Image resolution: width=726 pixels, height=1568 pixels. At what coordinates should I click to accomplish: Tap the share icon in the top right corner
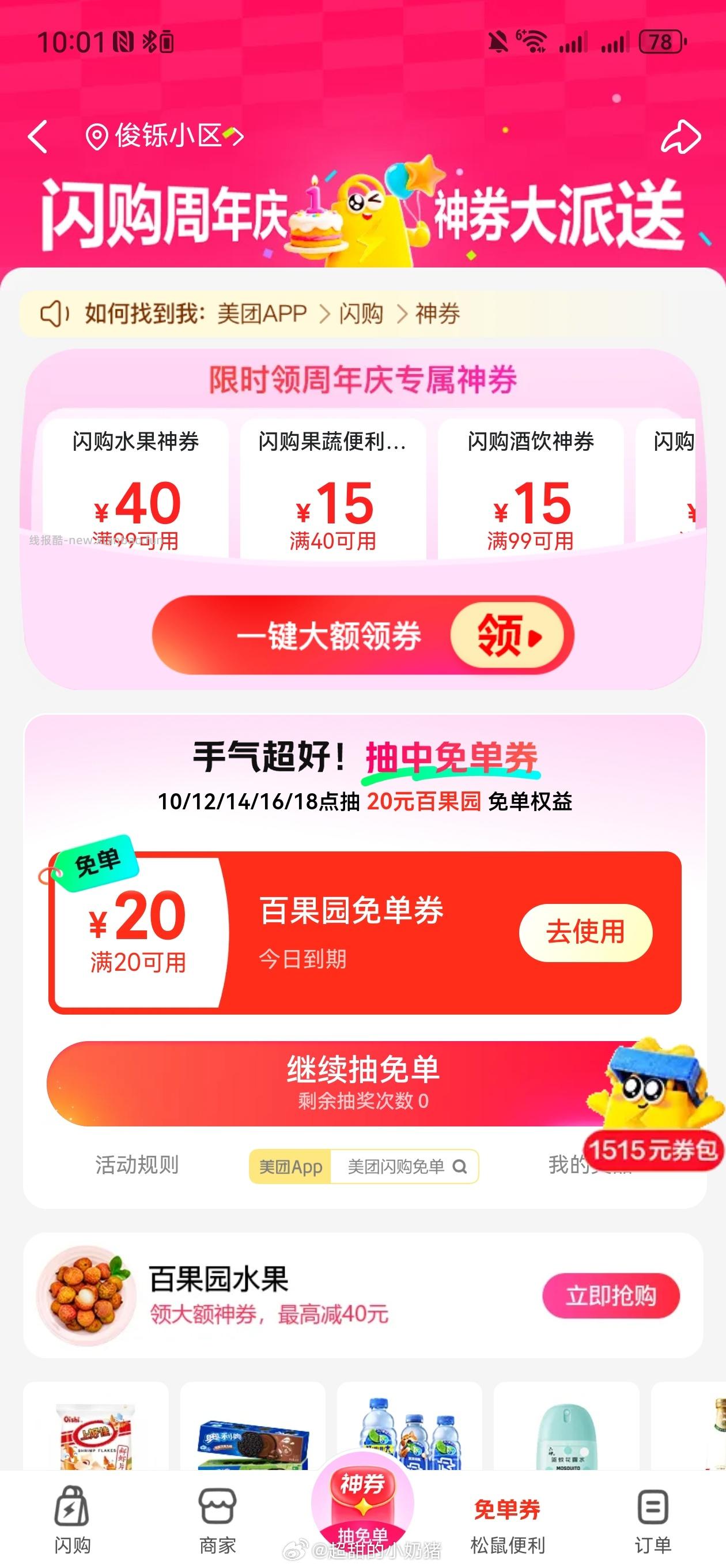(x=682, y=137)
